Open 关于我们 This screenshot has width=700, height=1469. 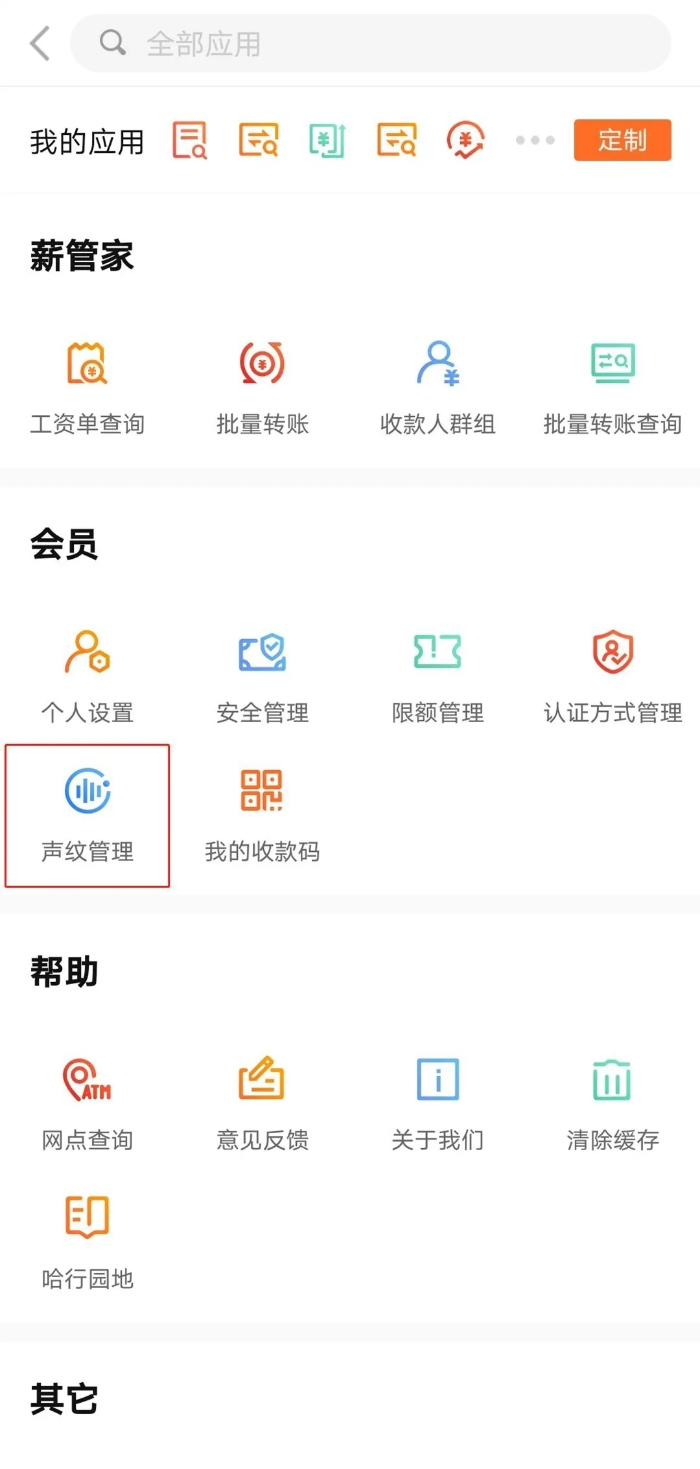point(437,1103)
